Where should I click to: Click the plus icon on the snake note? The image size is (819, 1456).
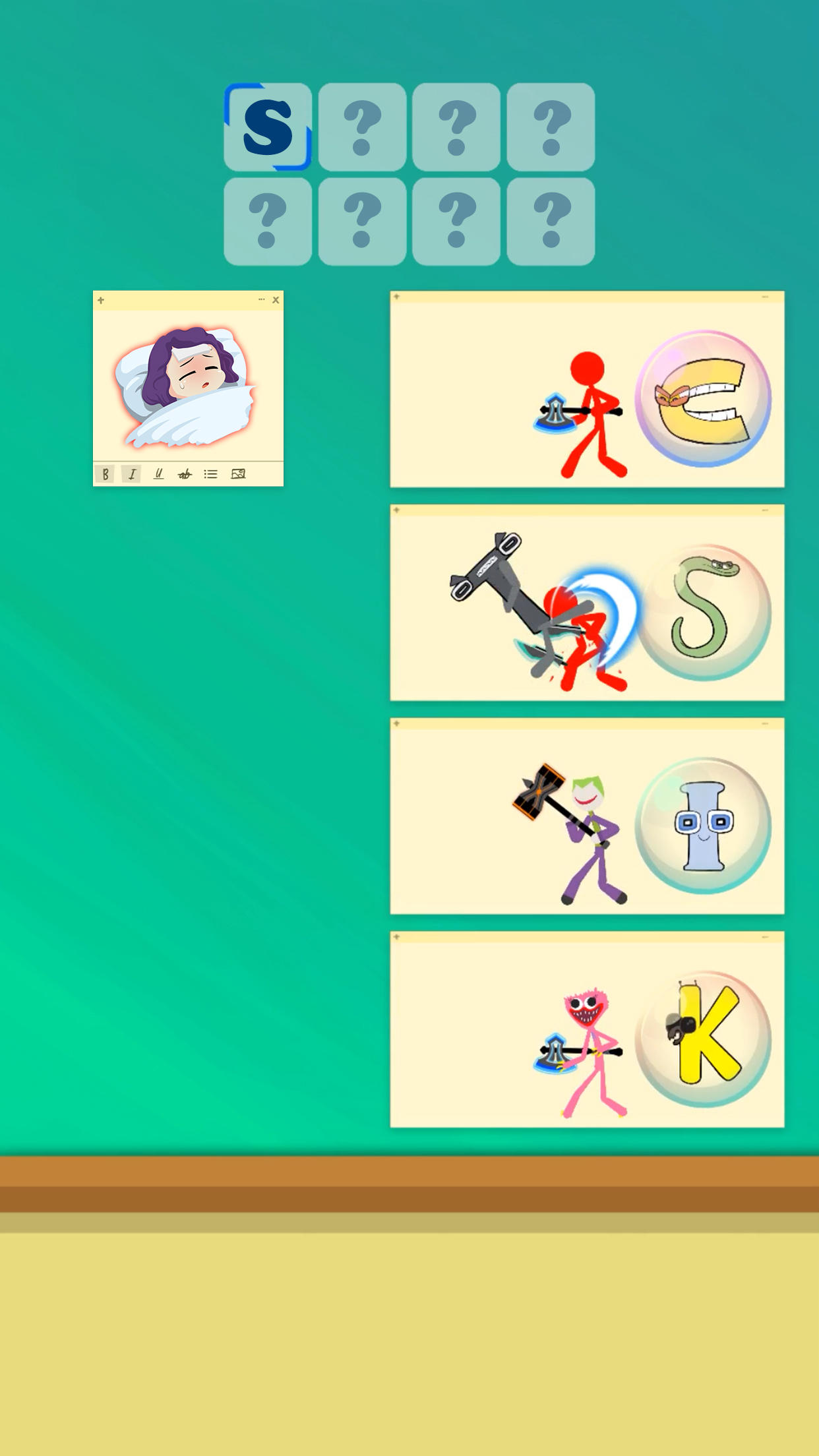click(396, 511)
